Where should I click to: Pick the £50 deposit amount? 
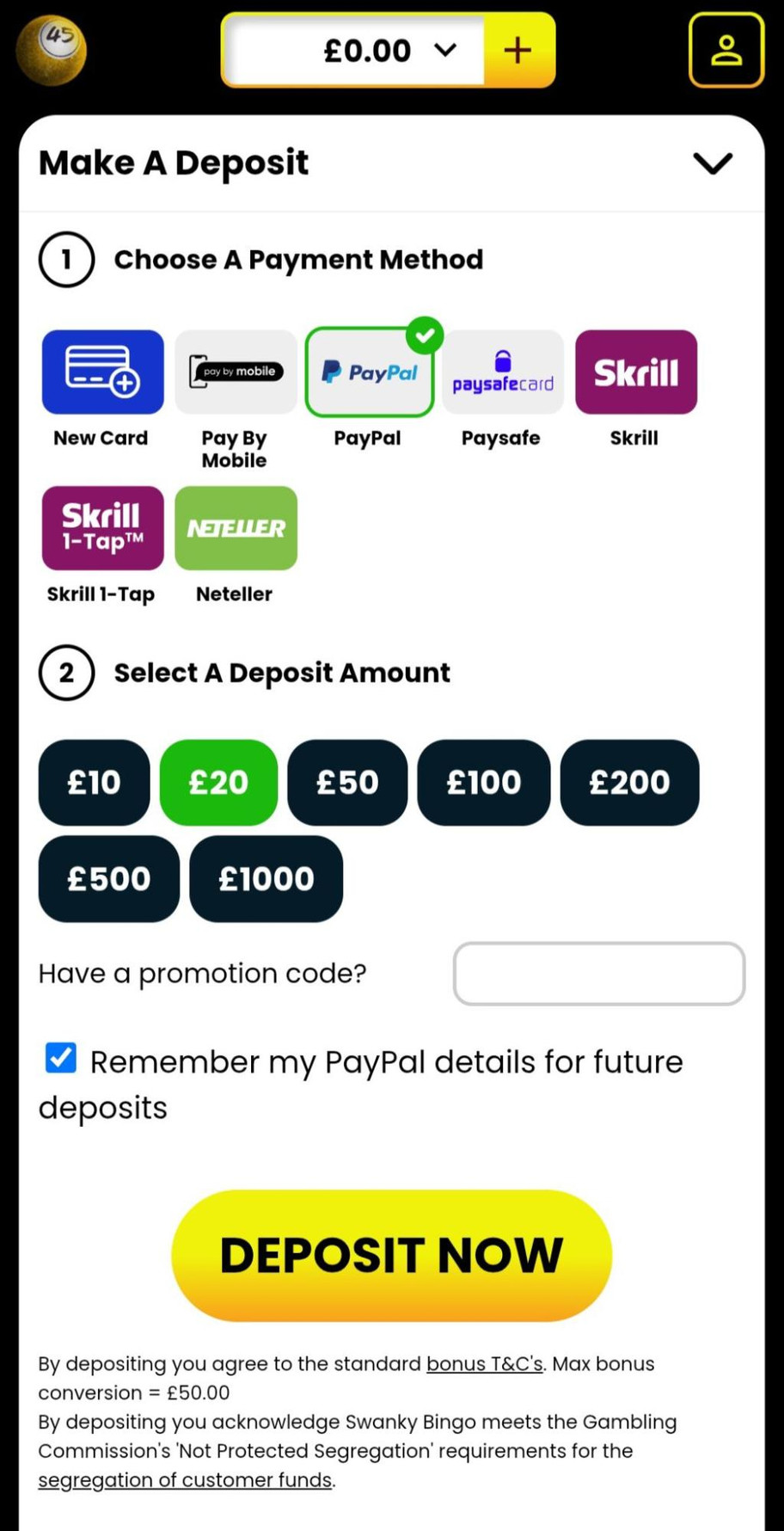(347, 783)
